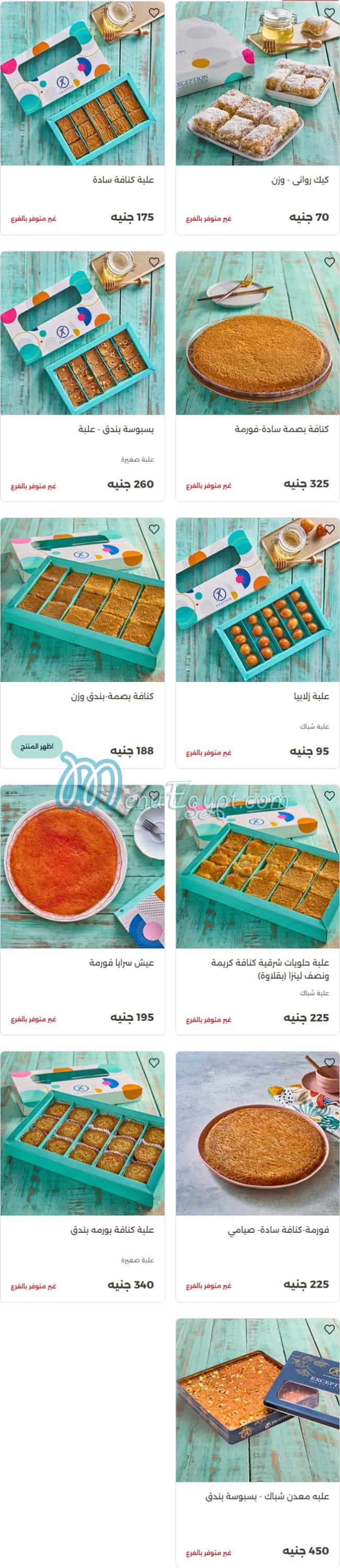This screenshot has height=1568, width=340.
Task: Tap the heart on بسبوسة بندق - علبة
Action: click(154, 263)
